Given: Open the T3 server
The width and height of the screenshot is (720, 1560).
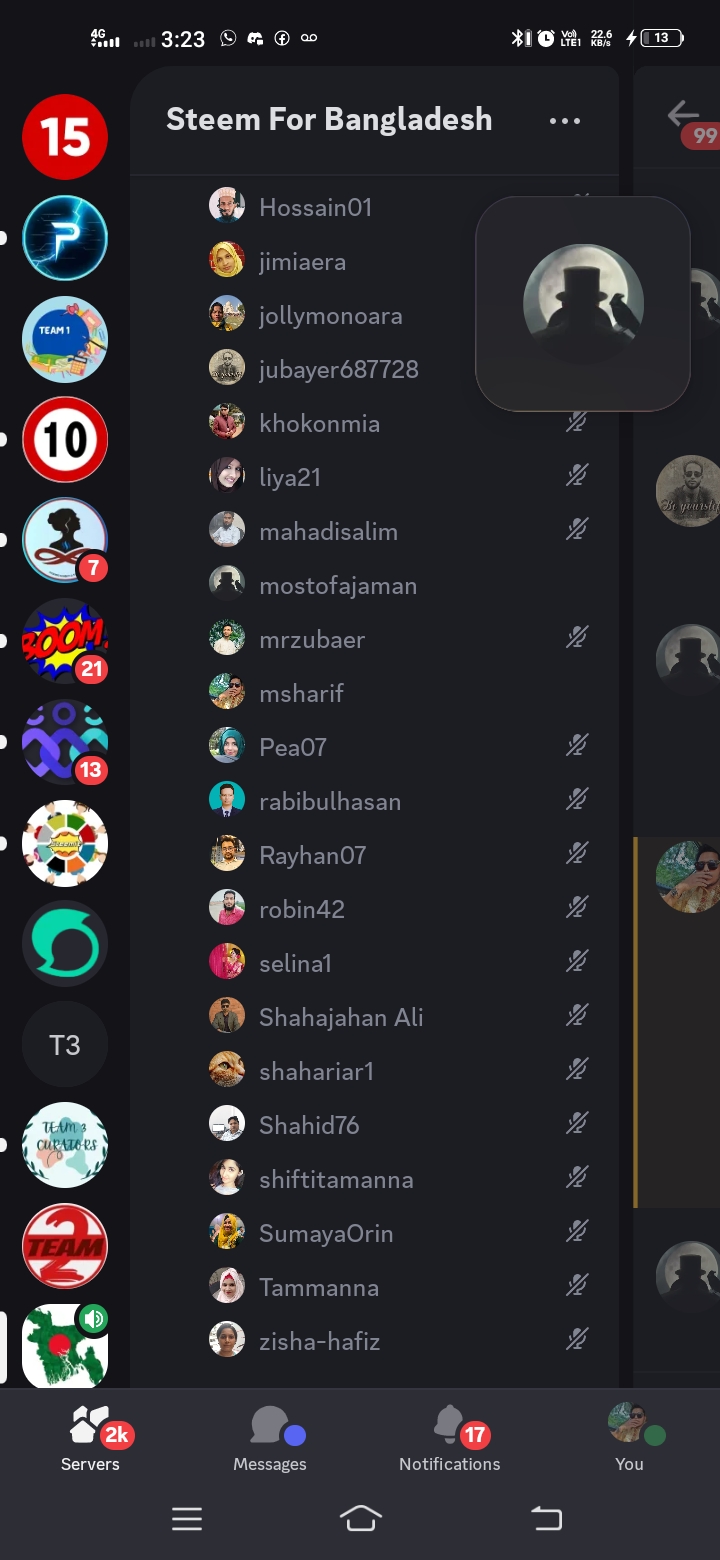Looking at the screenshot, I should pyautogui.click(x=65, y=1045).
